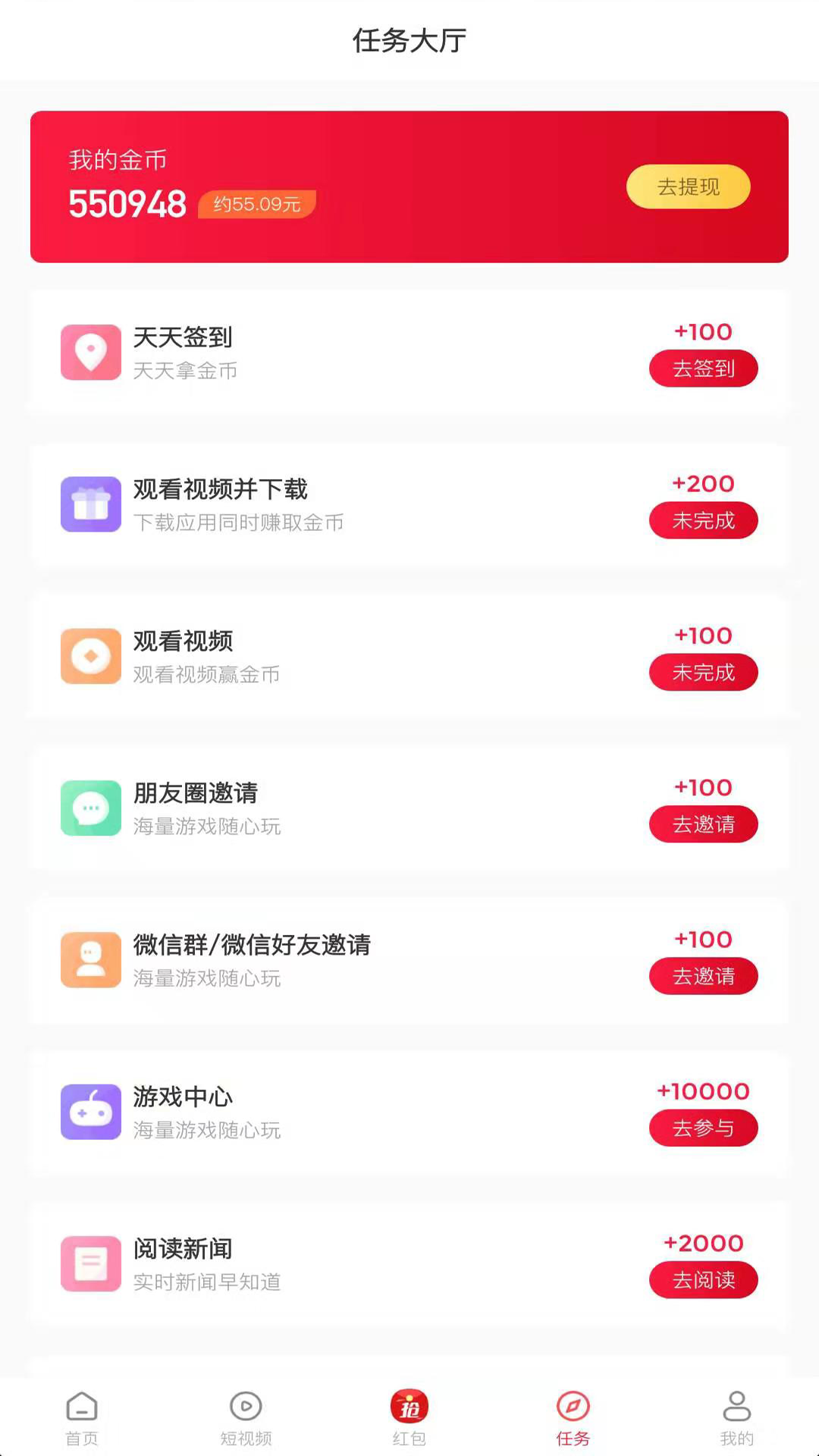Switch to the 首页 tab

[x=82, y=1418]
